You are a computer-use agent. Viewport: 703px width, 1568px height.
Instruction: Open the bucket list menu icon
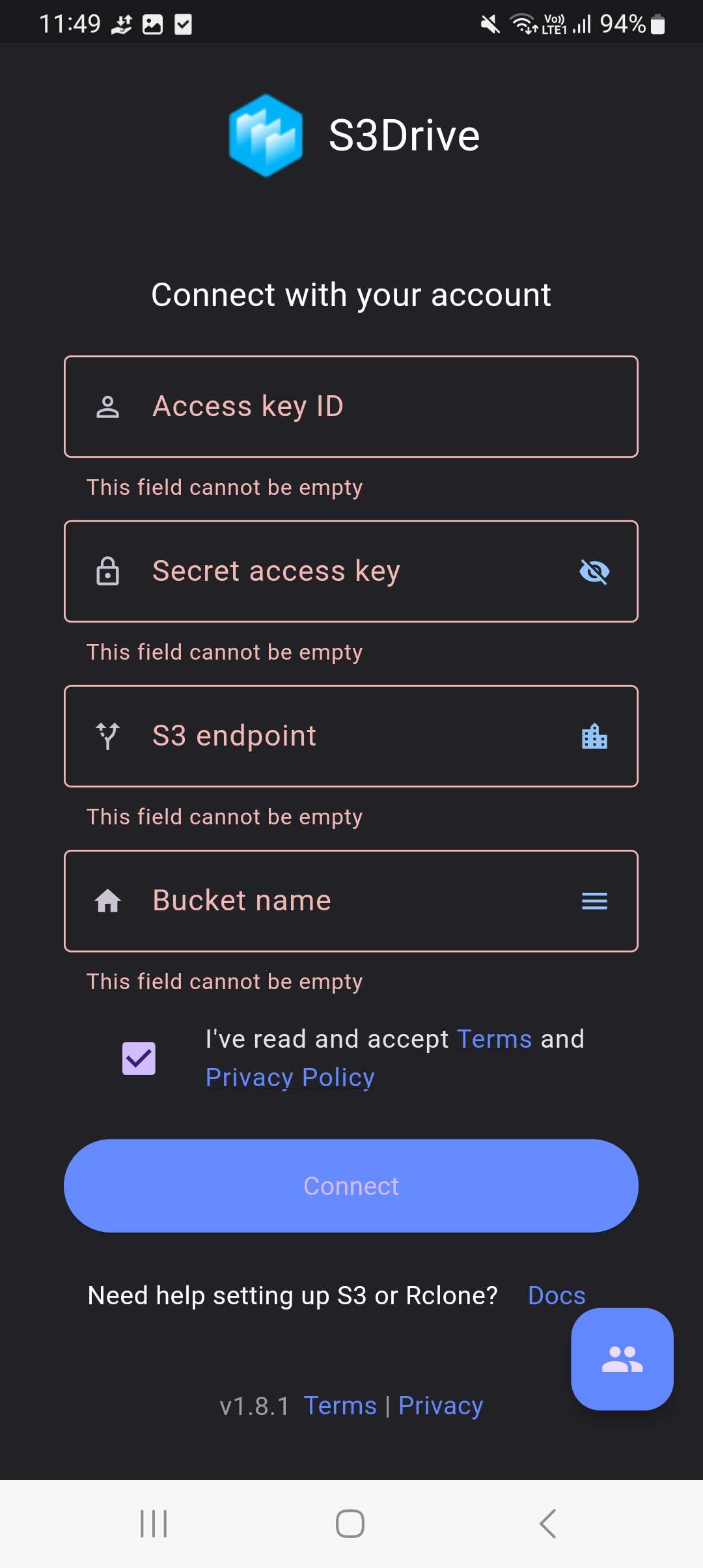[x=594, y=901]
